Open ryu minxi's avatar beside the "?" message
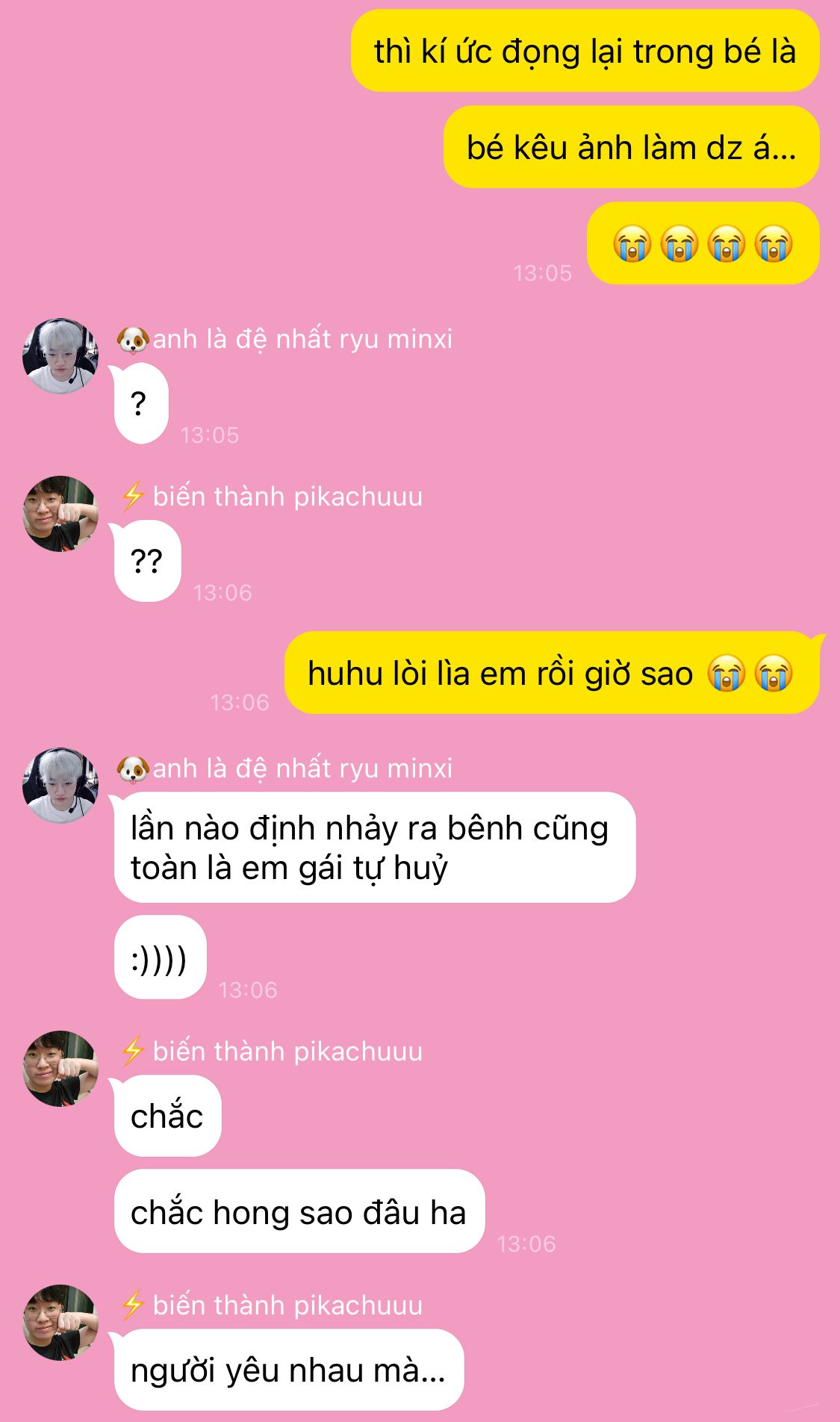Image resolution: width=840 pixels, height=1422 pixels. click(x=60, y=356)
